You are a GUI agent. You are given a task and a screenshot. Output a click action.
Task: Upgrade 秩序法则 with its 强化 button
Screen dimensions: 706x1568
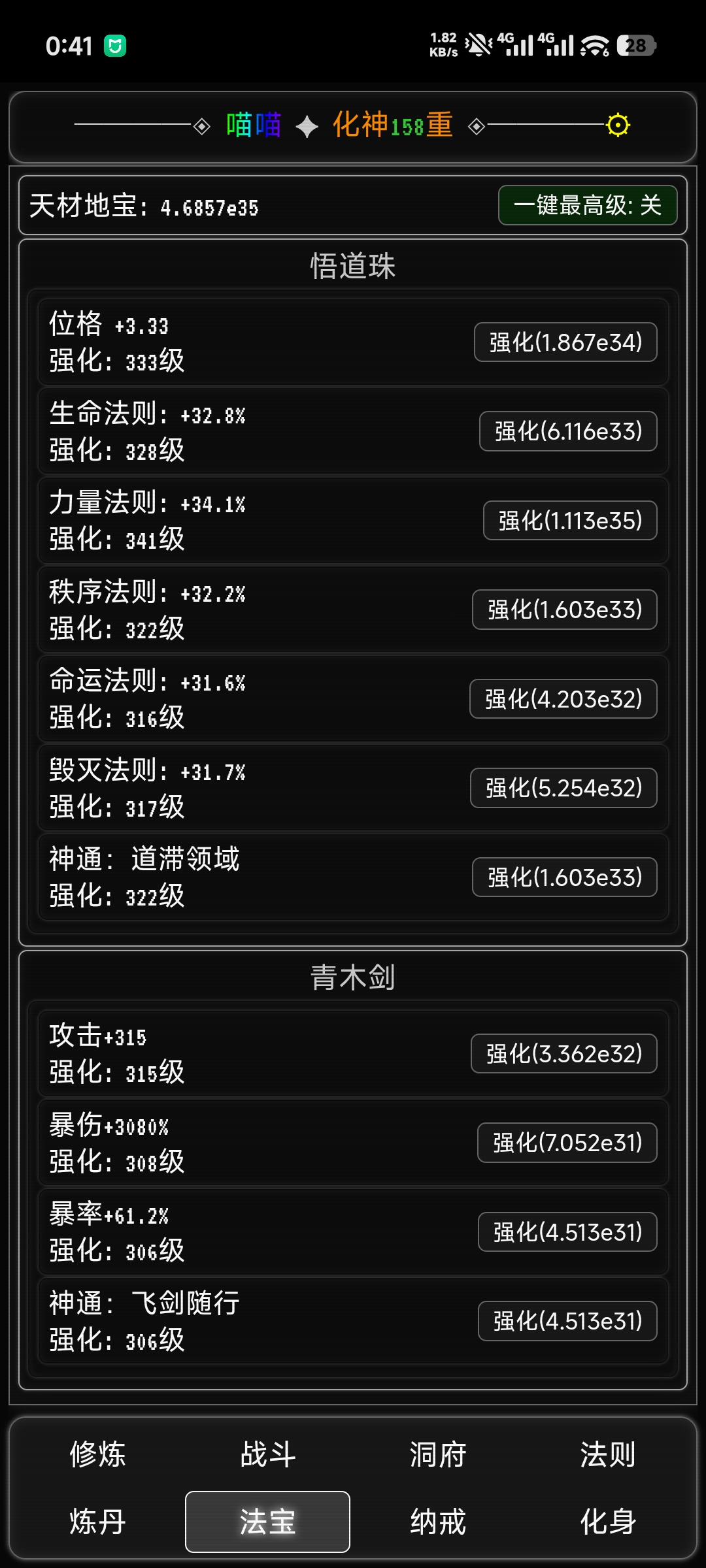coord(565,610)
